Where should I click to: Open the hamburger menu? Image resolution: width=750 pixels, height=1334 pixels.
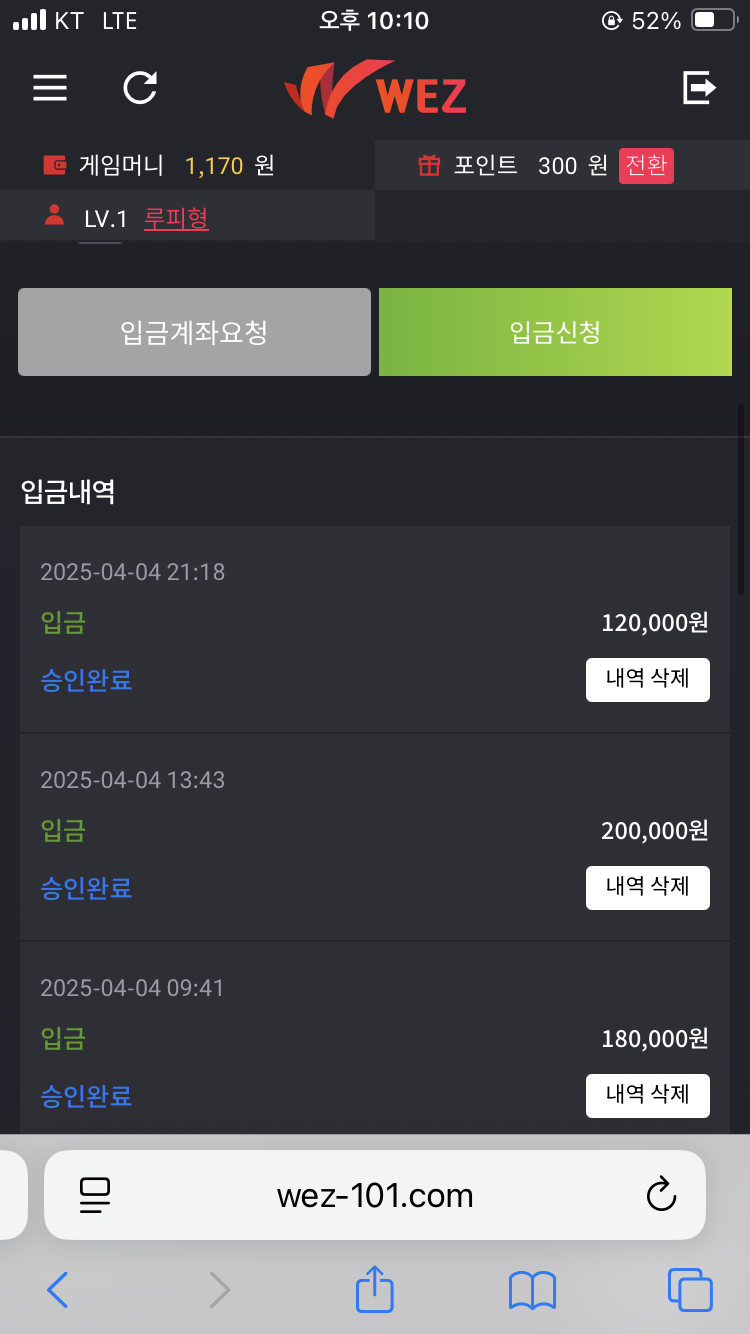[x=50, y=88]
